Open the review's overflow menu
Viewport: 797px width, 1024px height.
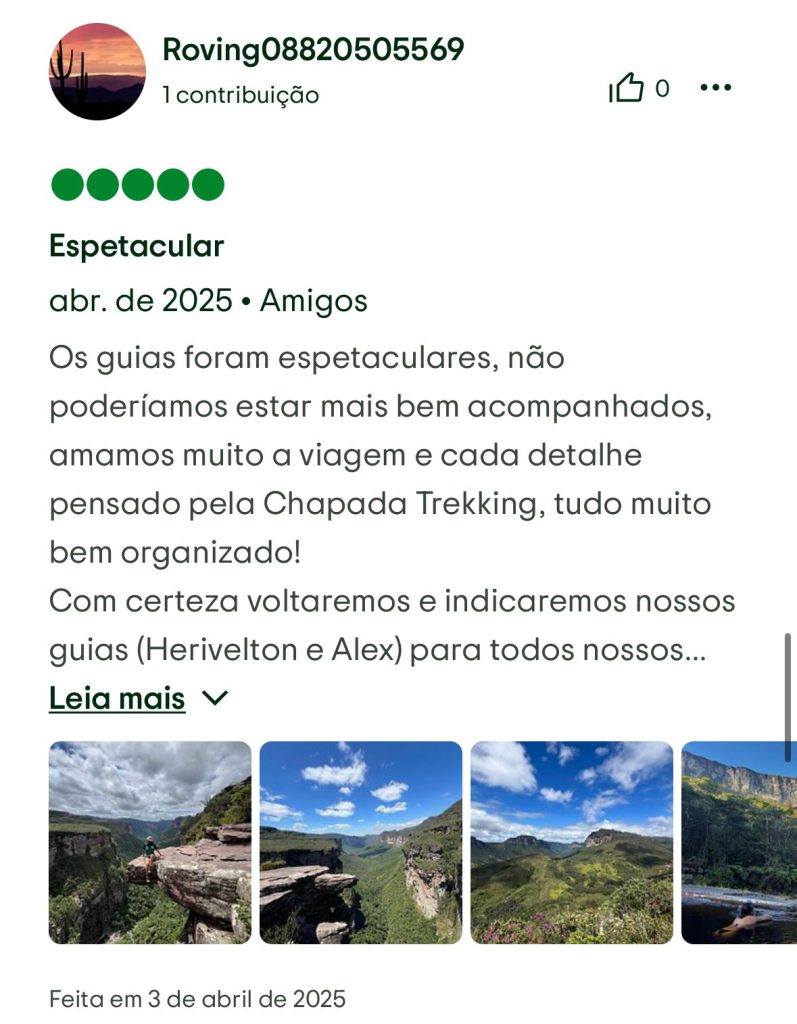point(716,88)
